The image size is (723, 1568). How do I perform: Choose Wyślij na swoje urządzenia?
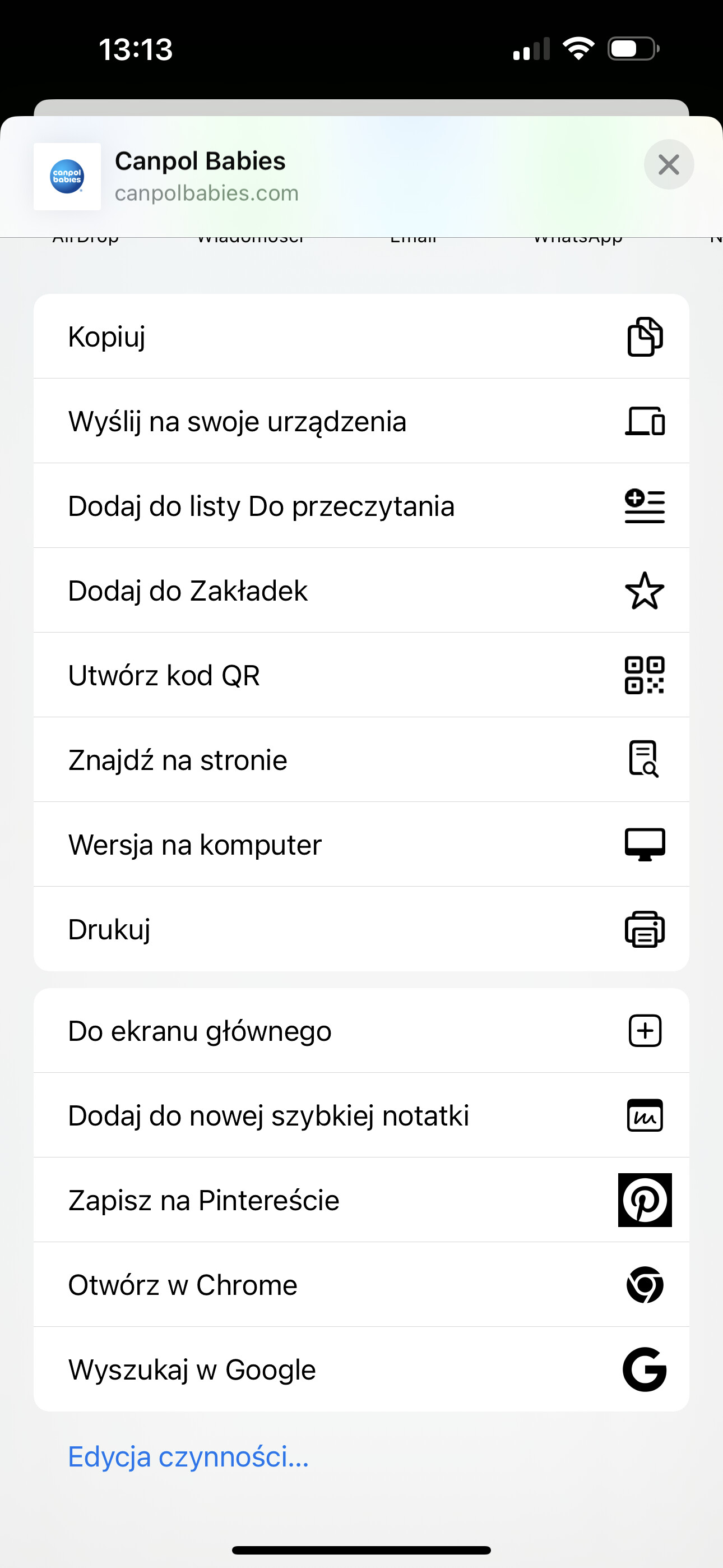361,421
